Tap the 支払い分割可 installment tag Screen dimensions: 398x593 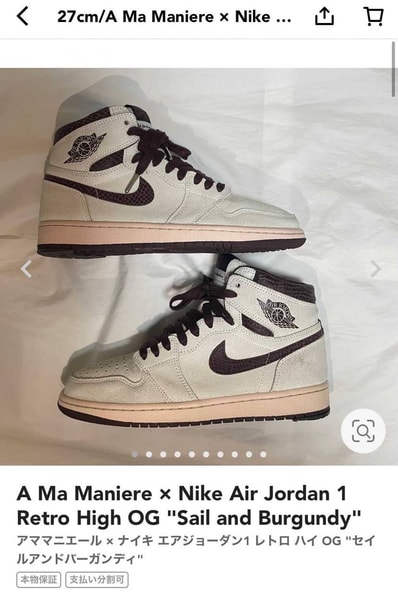(97, 579)
